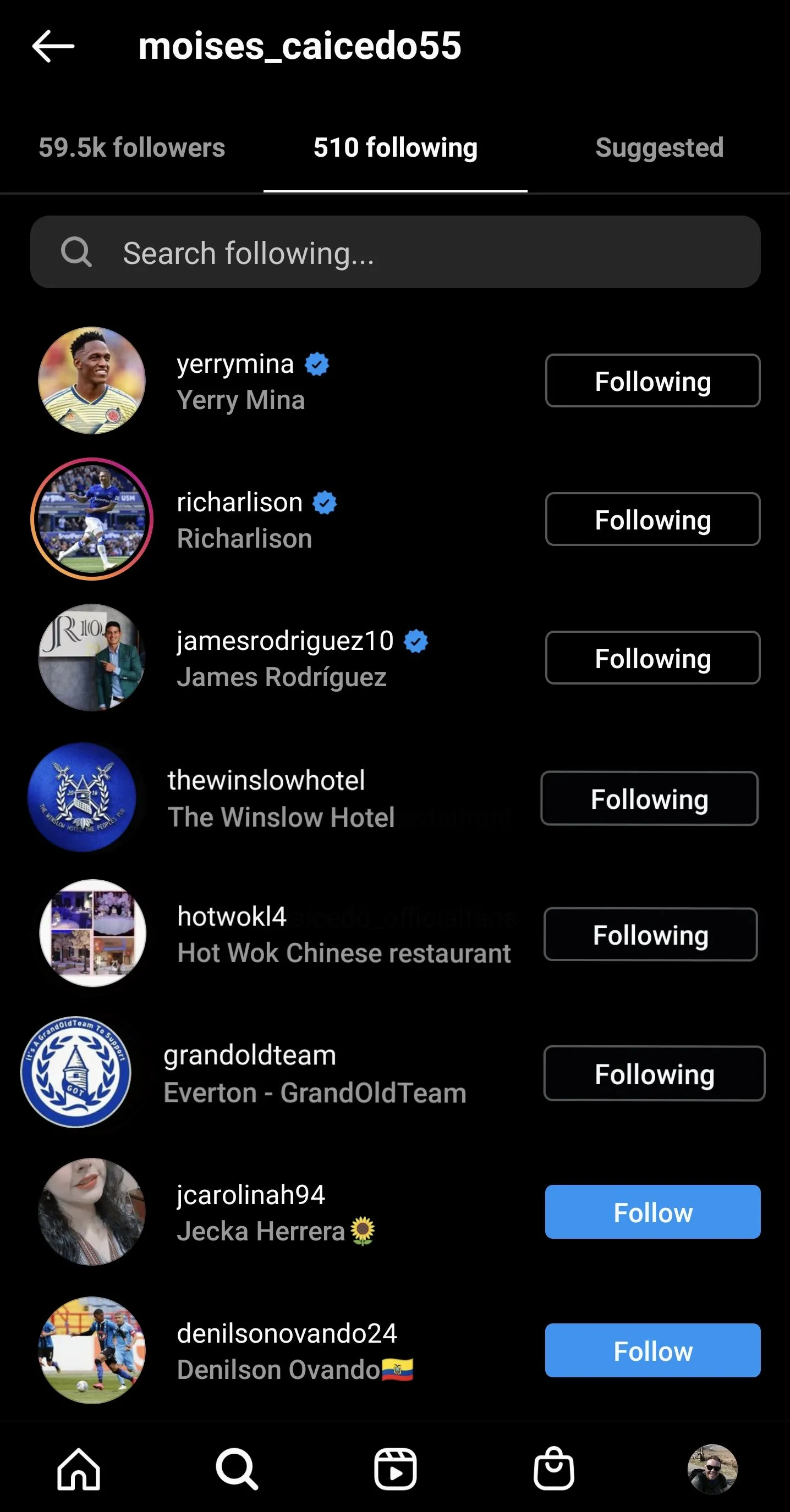This screenshot has height=1512, width=790.
Task: Follow jcarolinah94
Action: pos(652,1211)
